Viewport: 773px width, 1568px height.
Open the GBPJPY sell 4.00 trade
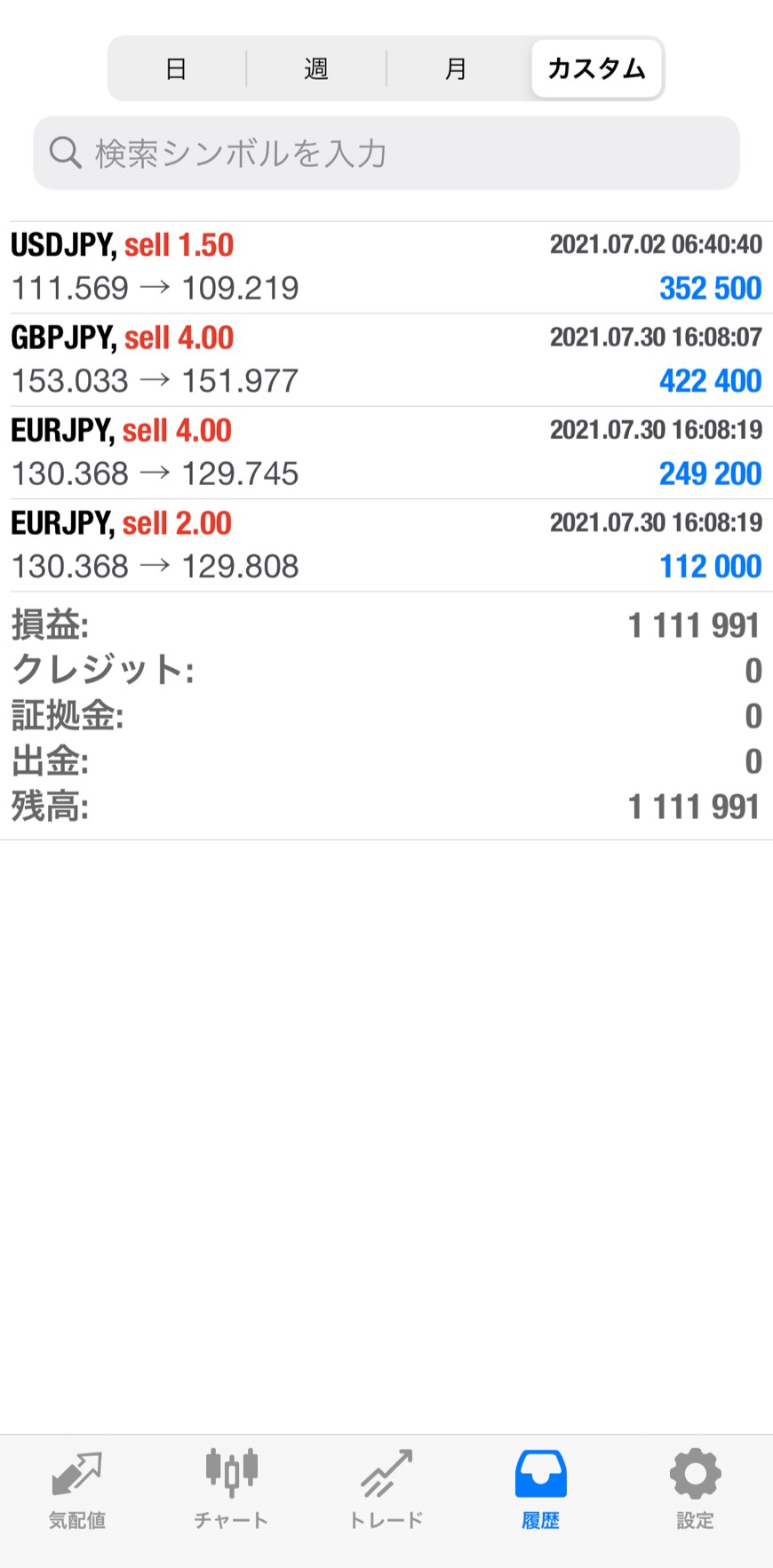(386, 360)
